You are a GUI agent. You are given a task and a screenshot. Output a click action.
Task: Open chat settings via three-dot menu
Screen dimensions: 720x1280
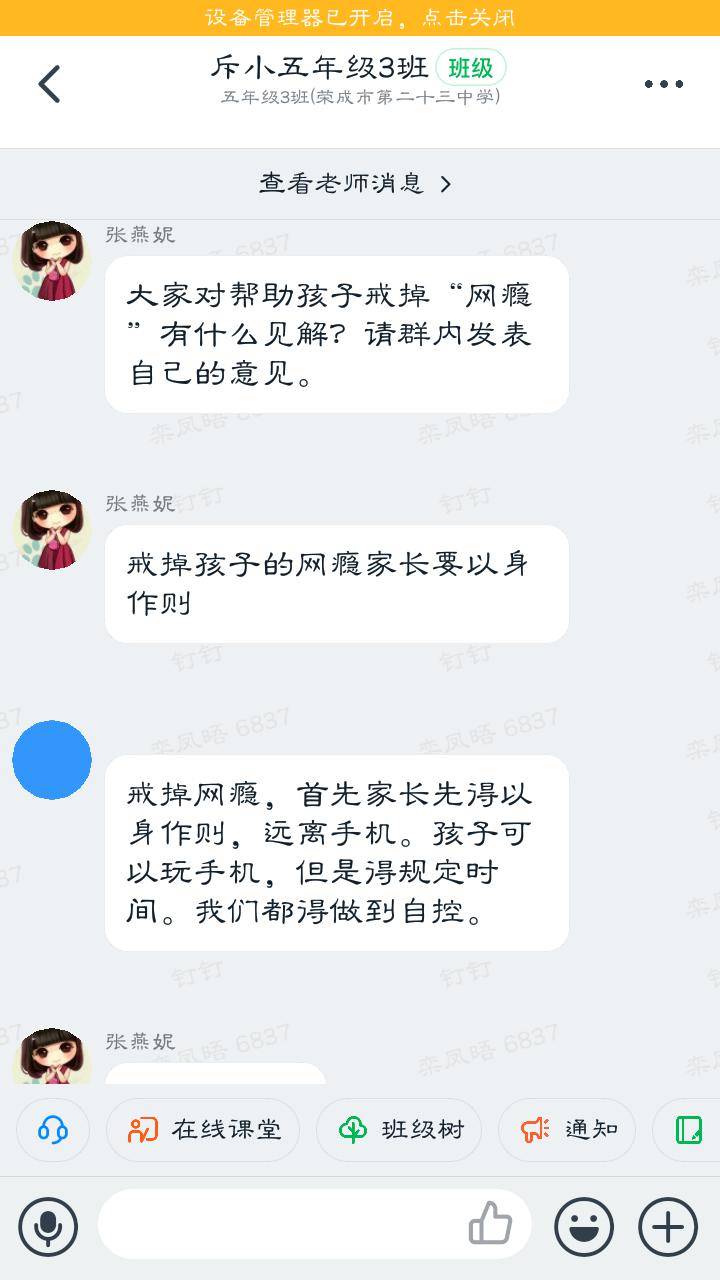pyautogui.click(x=664, y=85)
